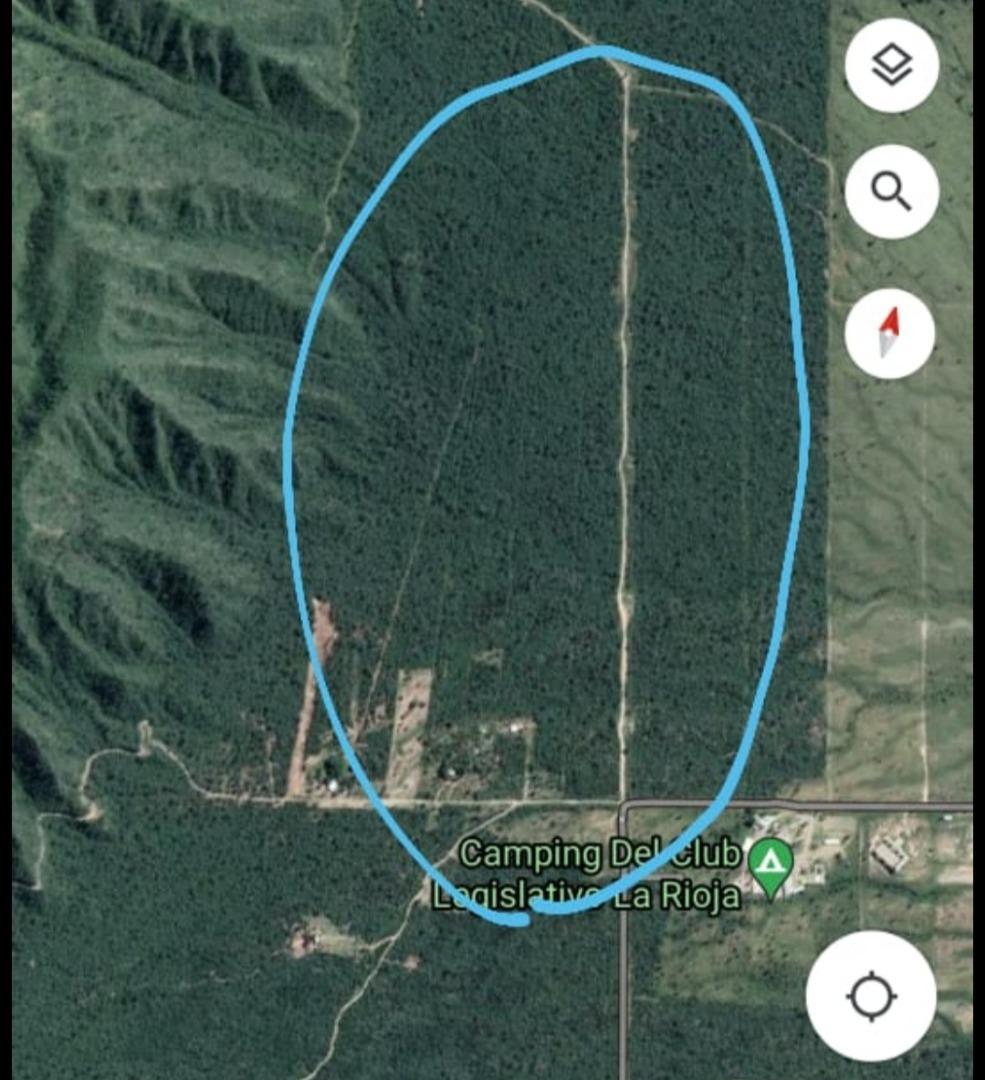Select the Camping Del Club Legislativo marker
985x1080 pixels.
[770, 863]
